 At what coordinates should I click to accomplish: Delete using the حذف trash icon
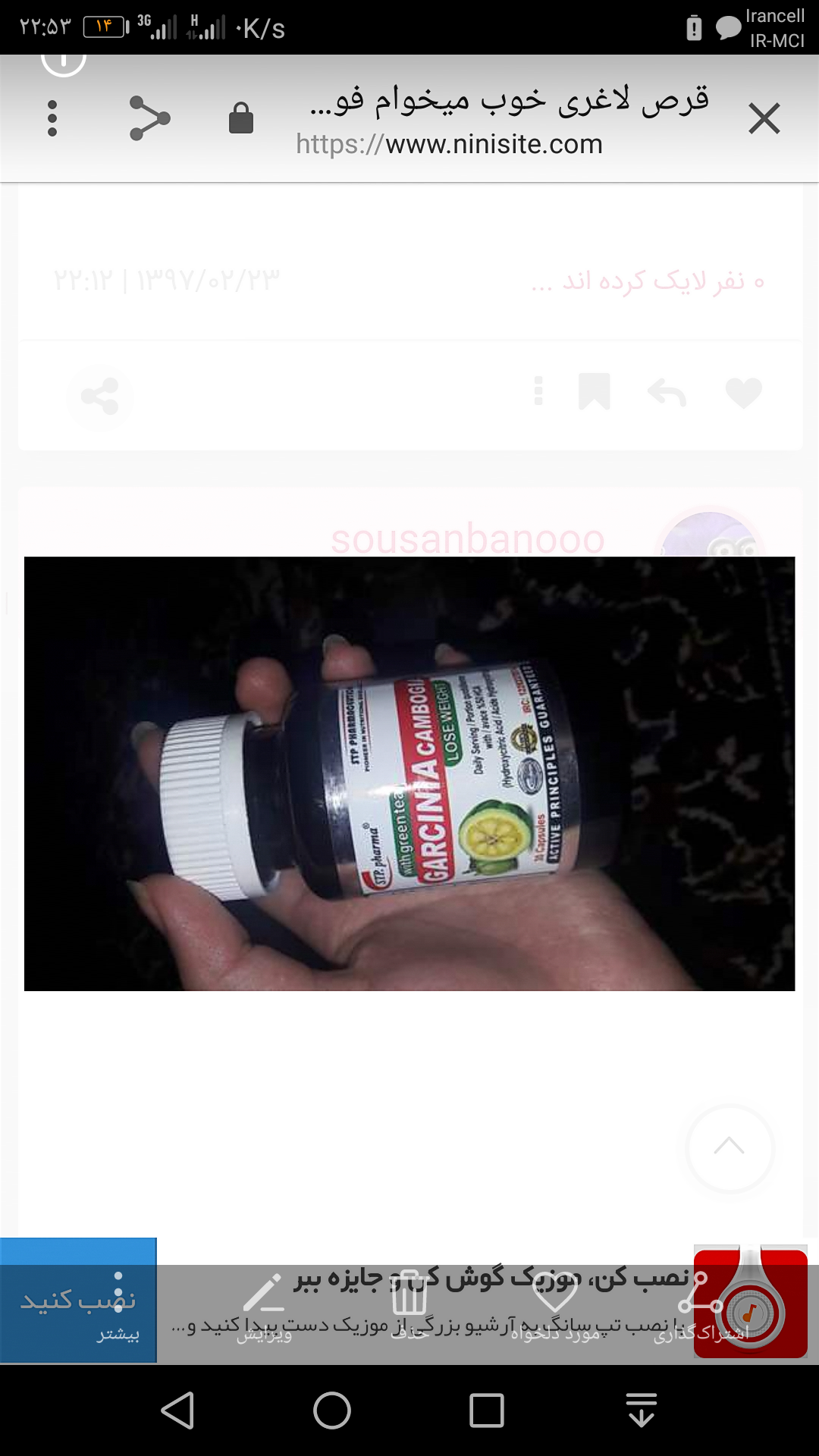point(409,1306)
